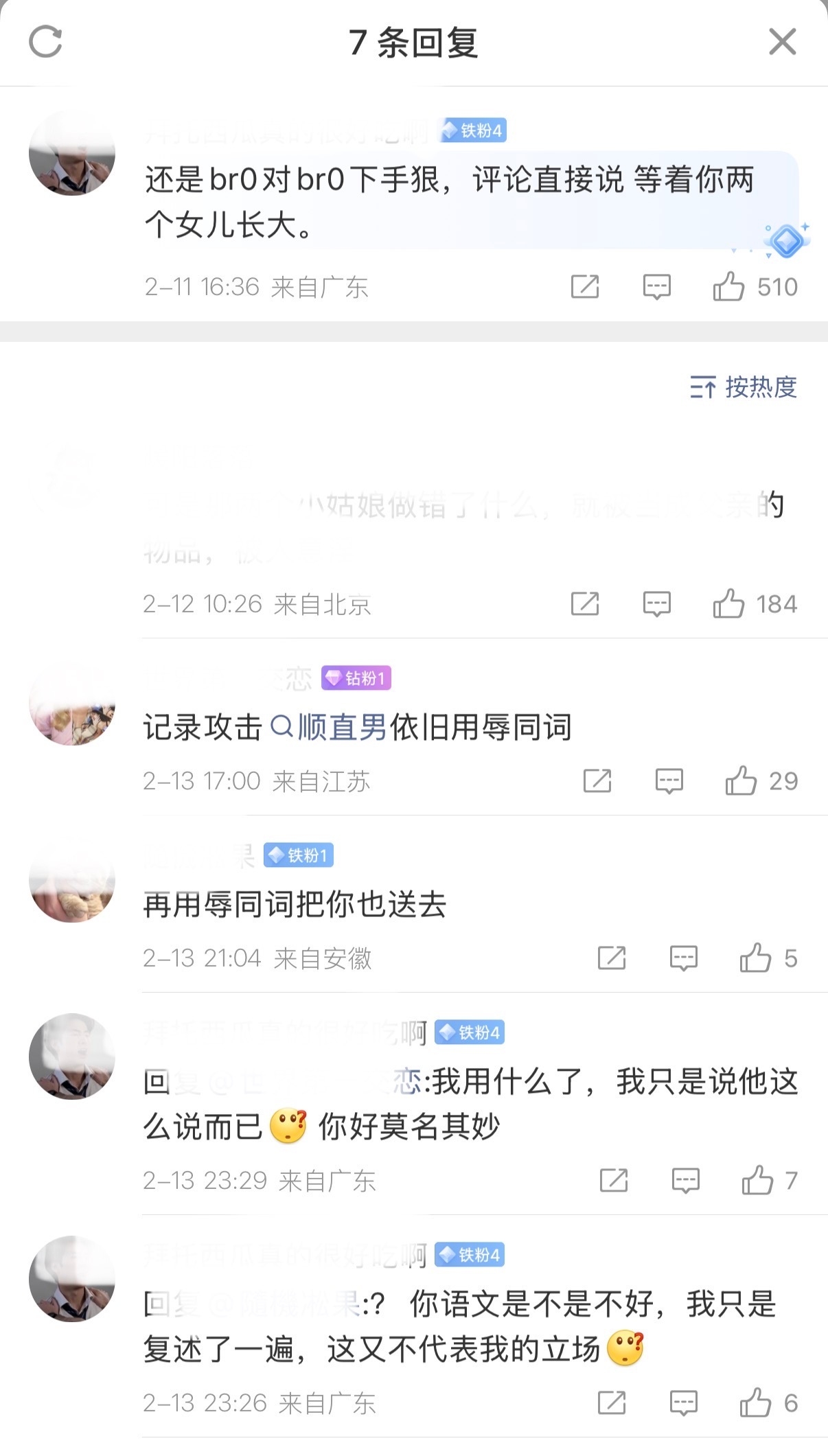Close the 7 replies panel
828x1456 pixels.
pos(782,42)
